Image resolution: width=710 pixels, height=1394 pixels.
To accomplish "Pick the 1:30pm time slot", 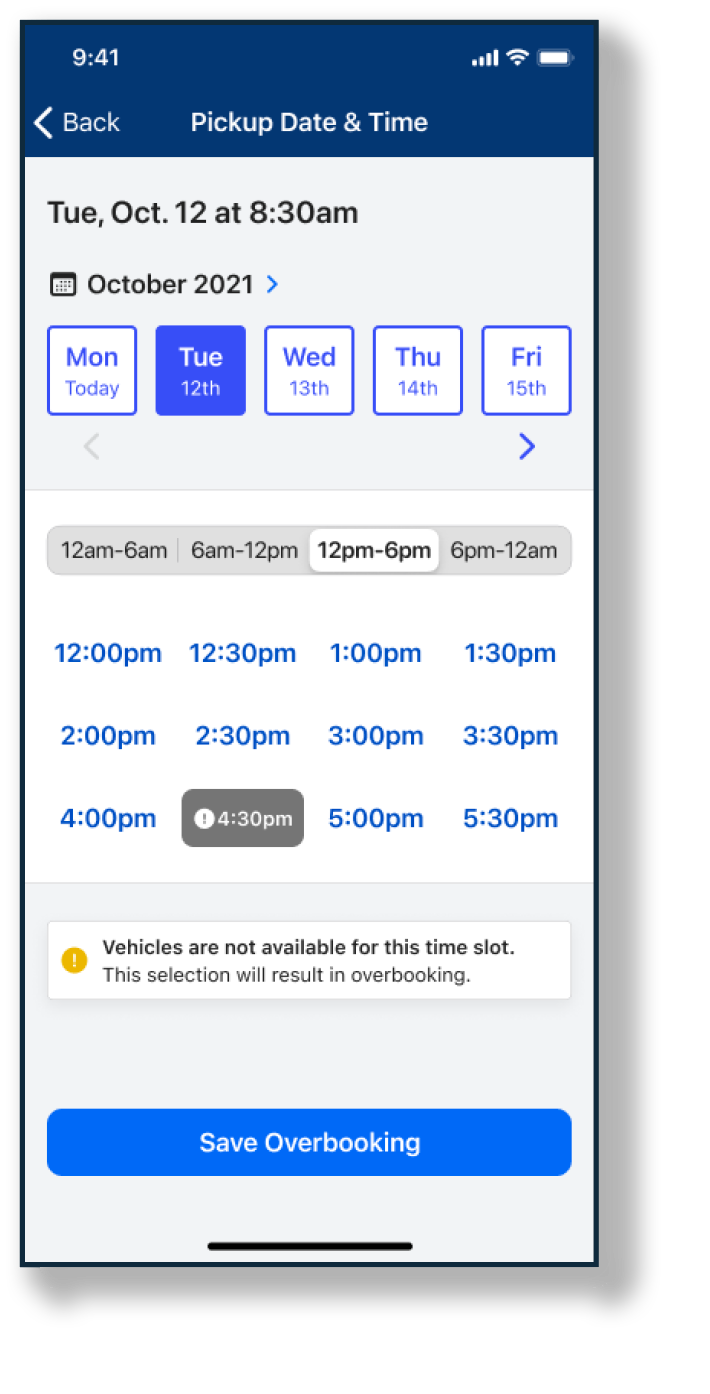I will (510, 654).
